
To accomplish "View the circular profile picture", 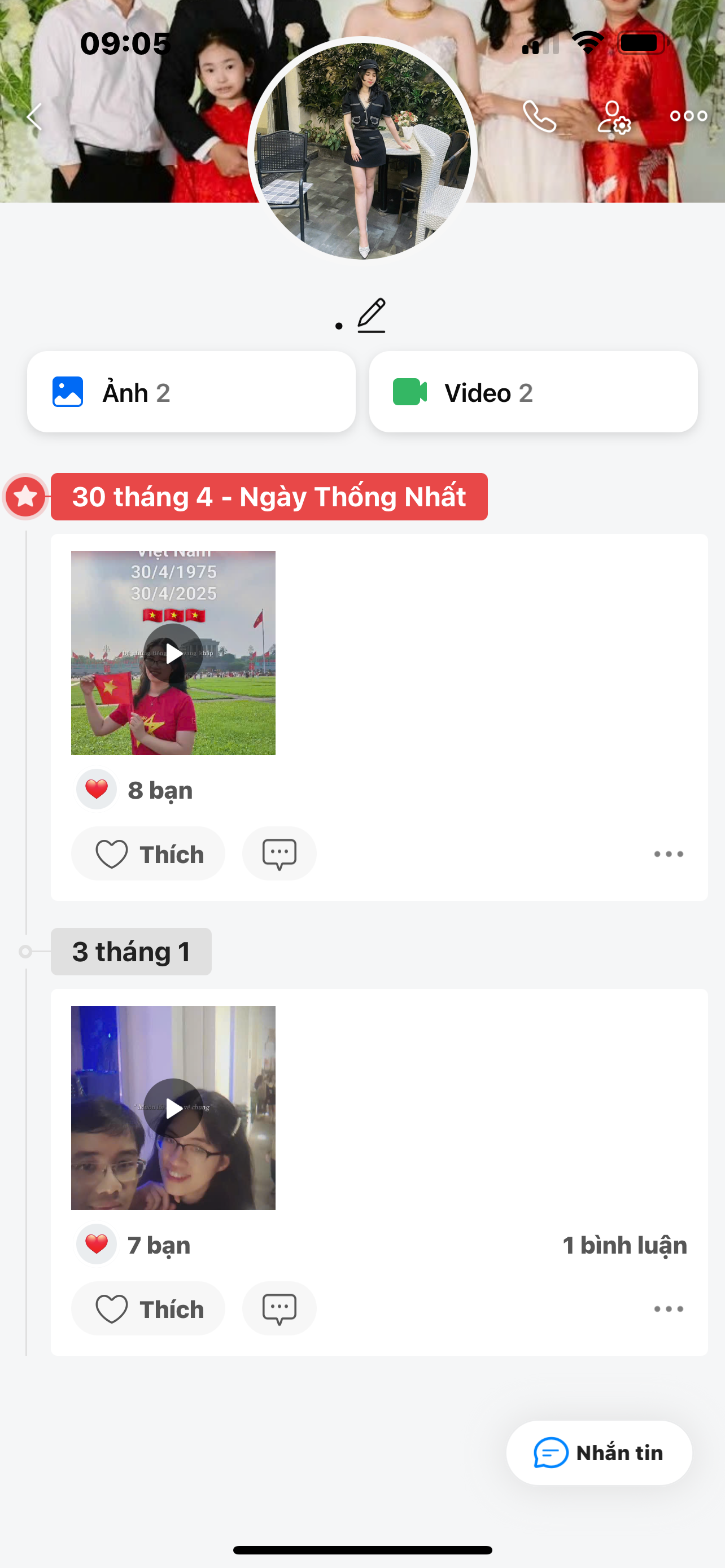I will point(362,150).
